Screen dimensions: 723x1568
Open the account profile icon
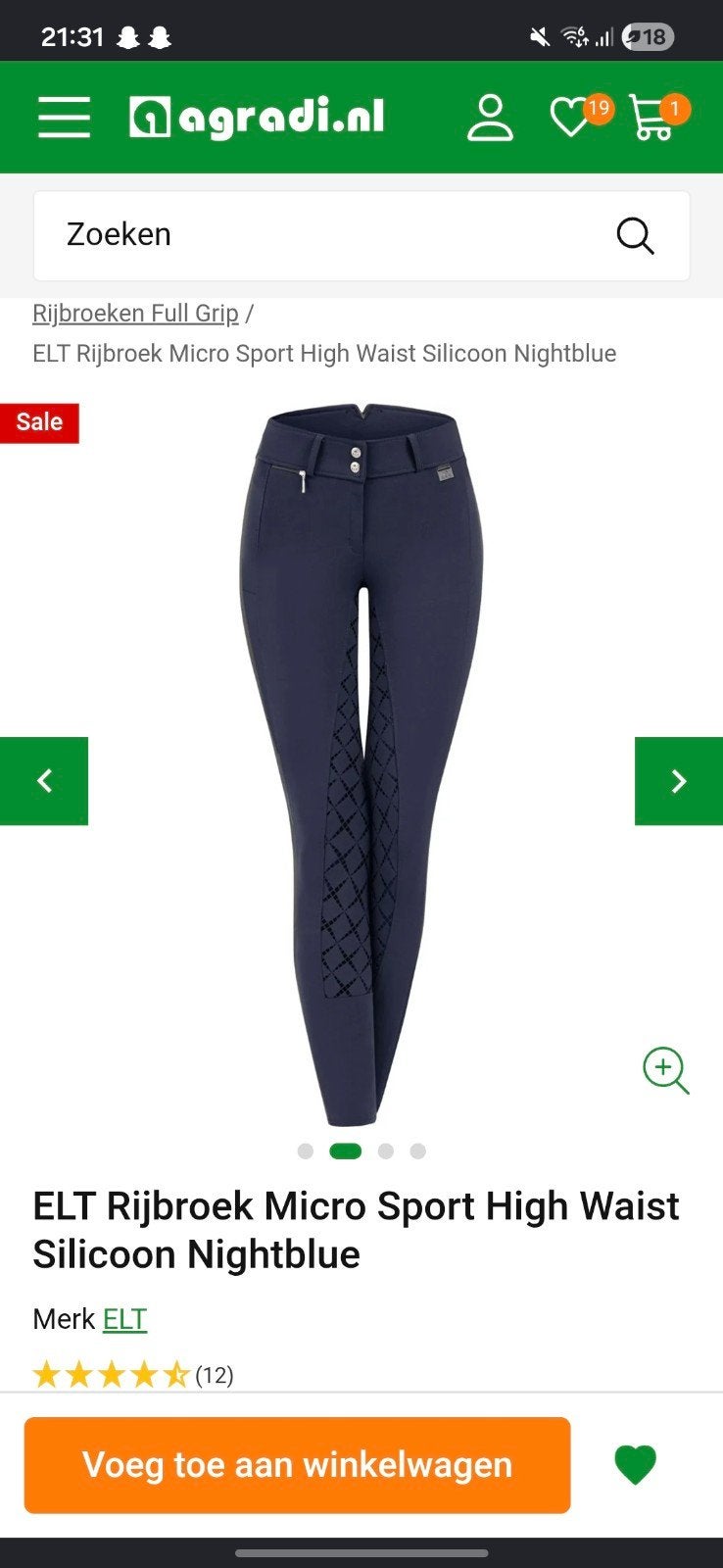pyautogui.click(x=490, y=118)
